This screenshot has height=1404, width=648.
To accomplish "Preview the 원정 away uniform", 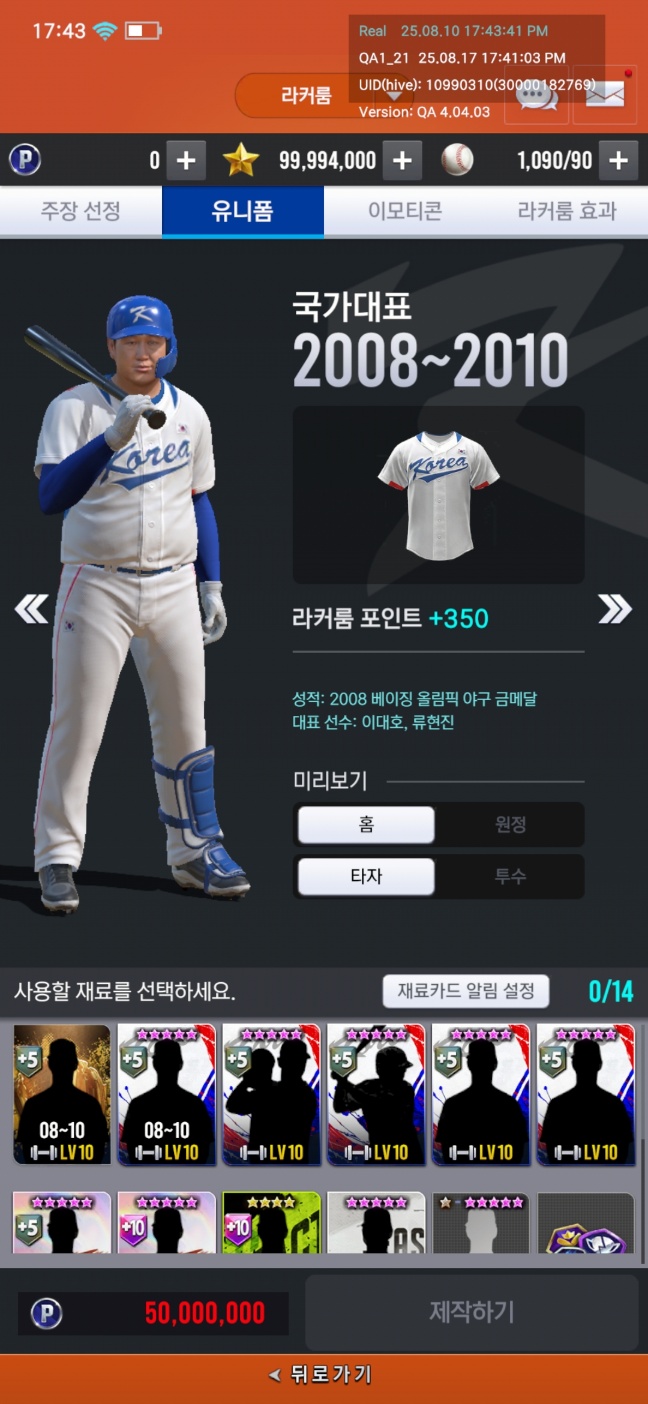I will pos(510,825).
